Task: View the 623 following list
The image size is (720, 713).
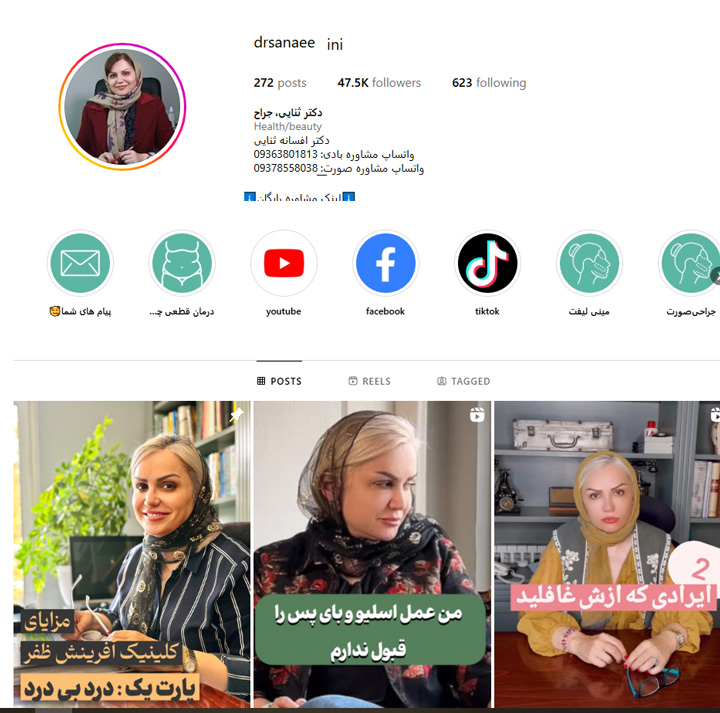Action: 488,83
